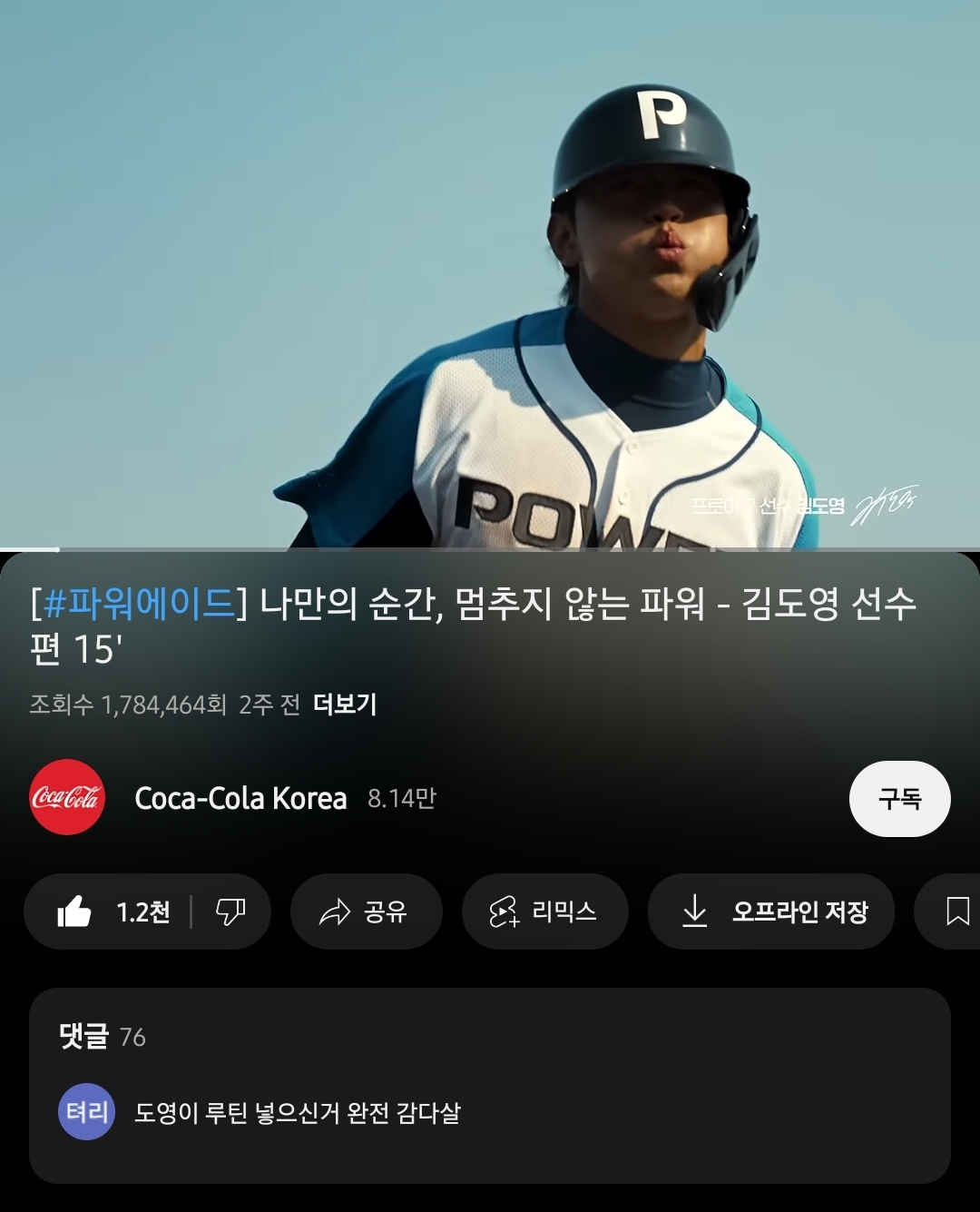Viewport: 980px width, 1212px height.
Task: Subscribe with the 구독 button
Action: point(899,799)
